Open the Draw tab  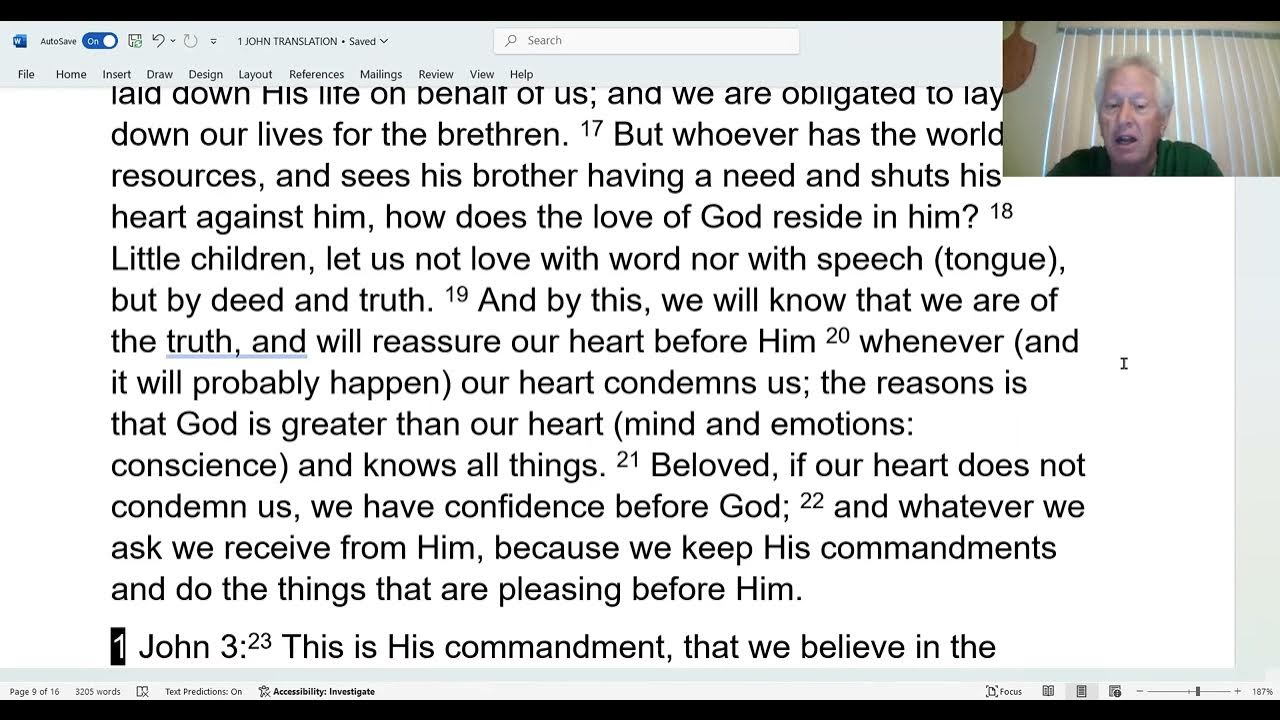tap(159, 74)
